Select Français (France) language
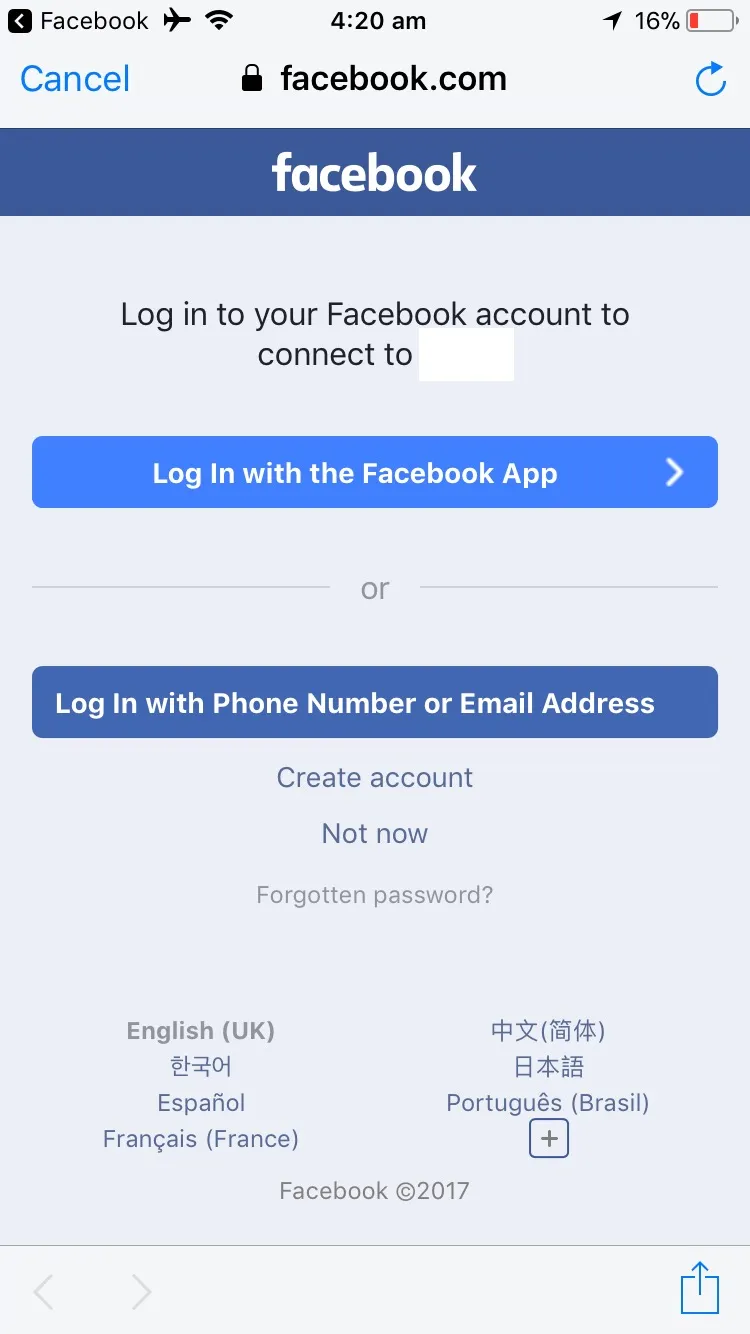 click(x=201, y=1138)
